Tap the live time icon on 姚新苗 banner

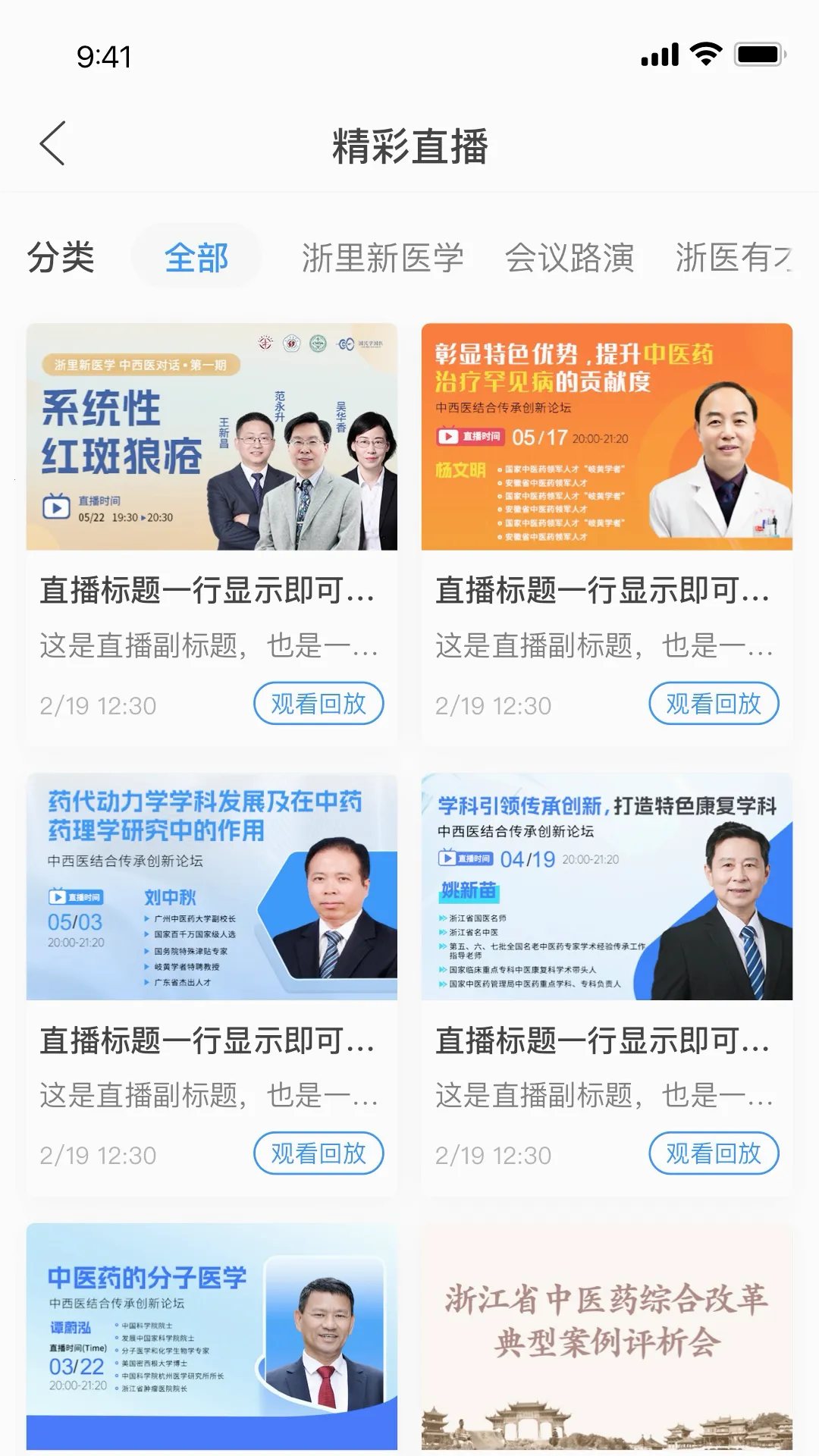(446, 858)
